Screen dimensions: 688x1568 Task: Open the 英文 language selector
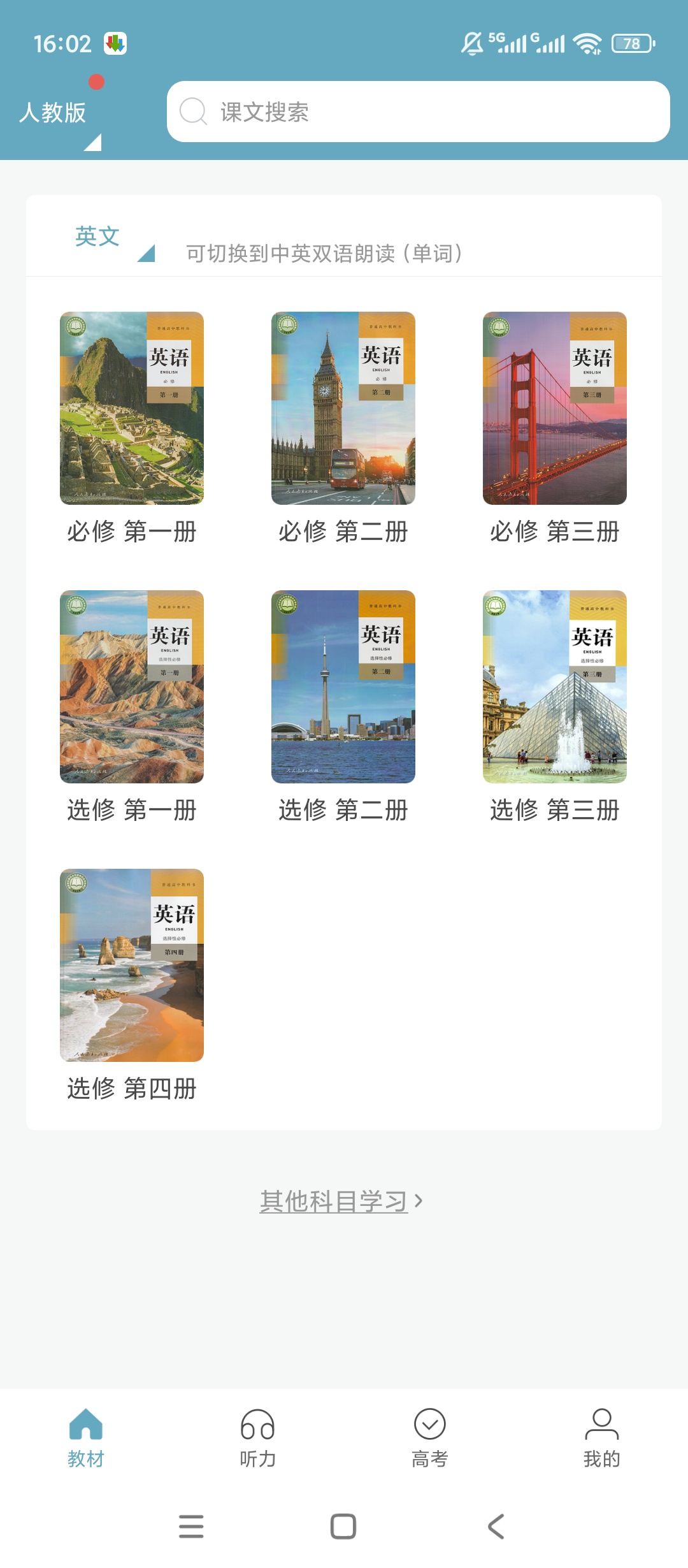click(96, 238)
